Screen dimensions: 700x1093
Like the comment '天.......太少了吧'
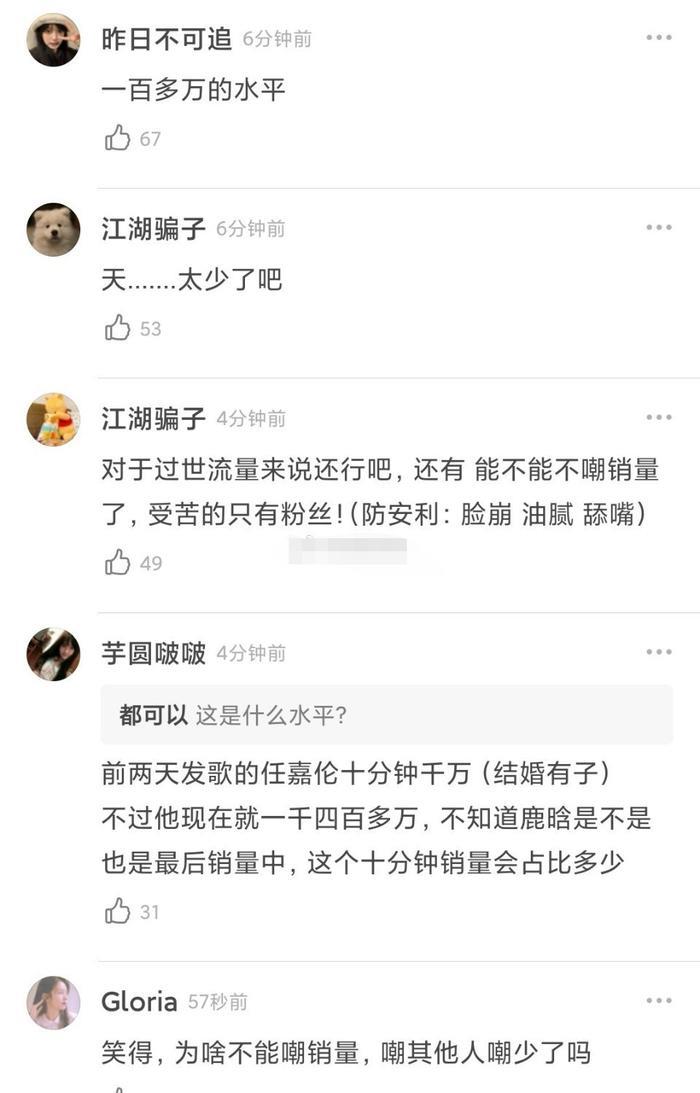(x=118, y=328)
